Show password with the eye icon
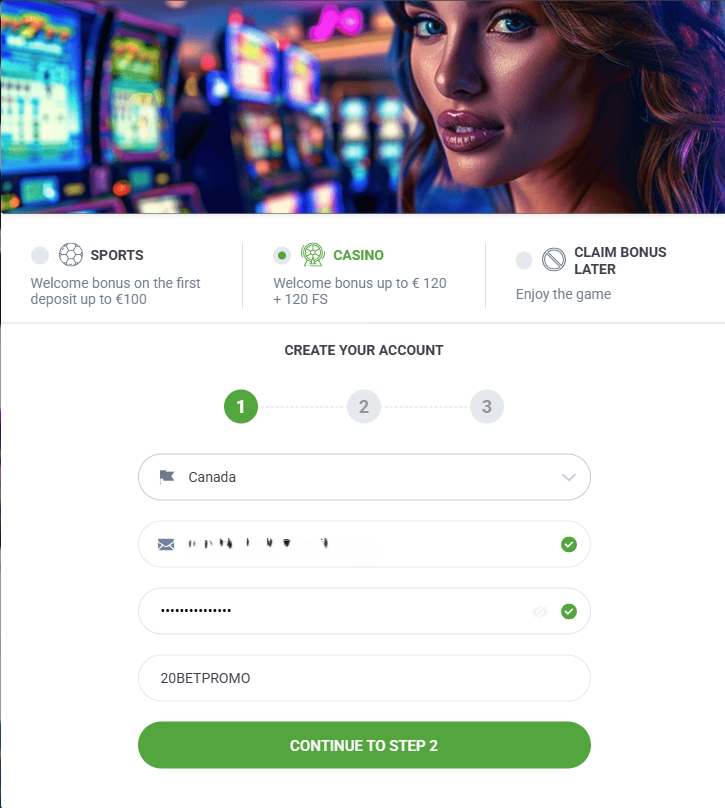This screenshot has width=725, height=808. (x=540, y=612)
